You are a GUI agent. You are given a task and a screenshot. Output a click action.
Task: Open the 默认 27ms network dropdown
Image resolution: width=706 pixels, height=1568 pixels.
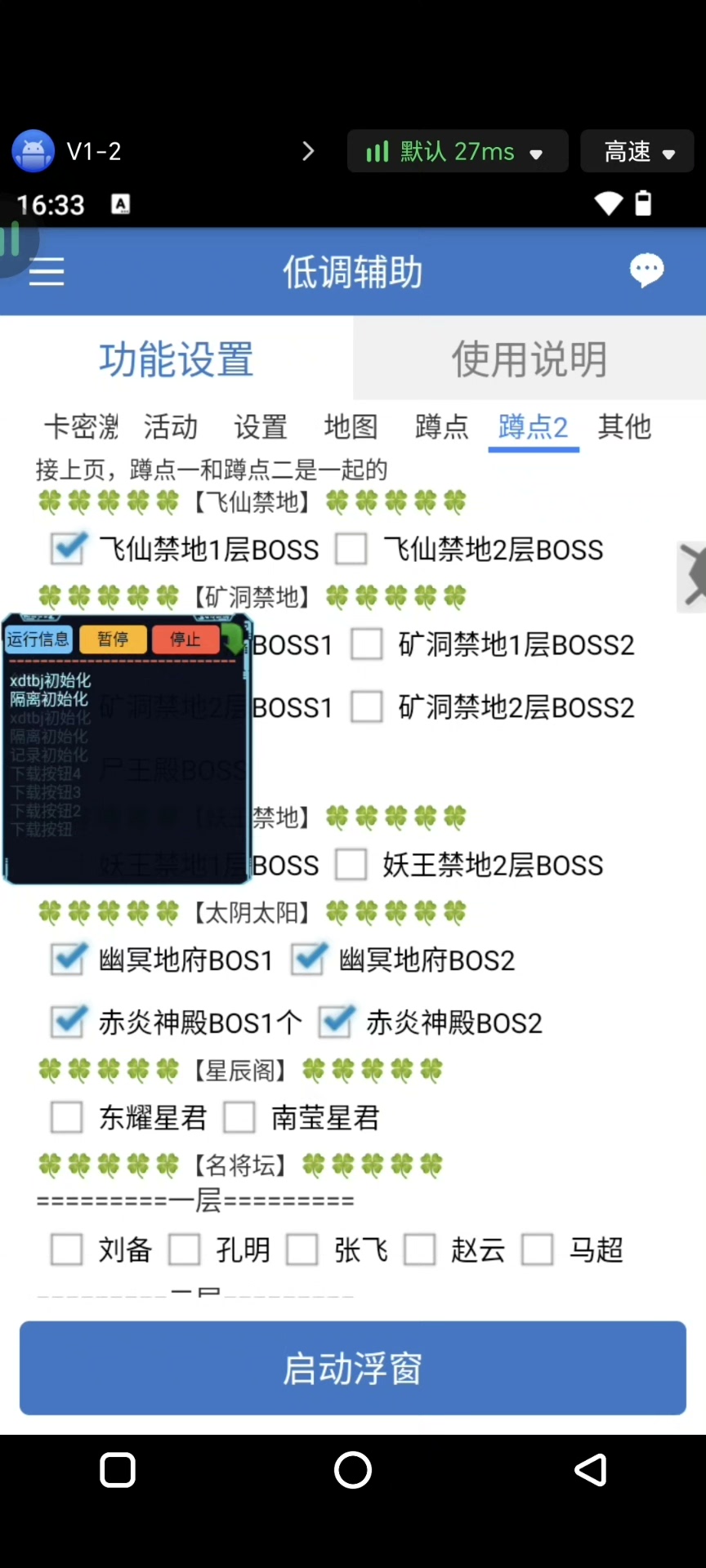[x=457, y=151]
